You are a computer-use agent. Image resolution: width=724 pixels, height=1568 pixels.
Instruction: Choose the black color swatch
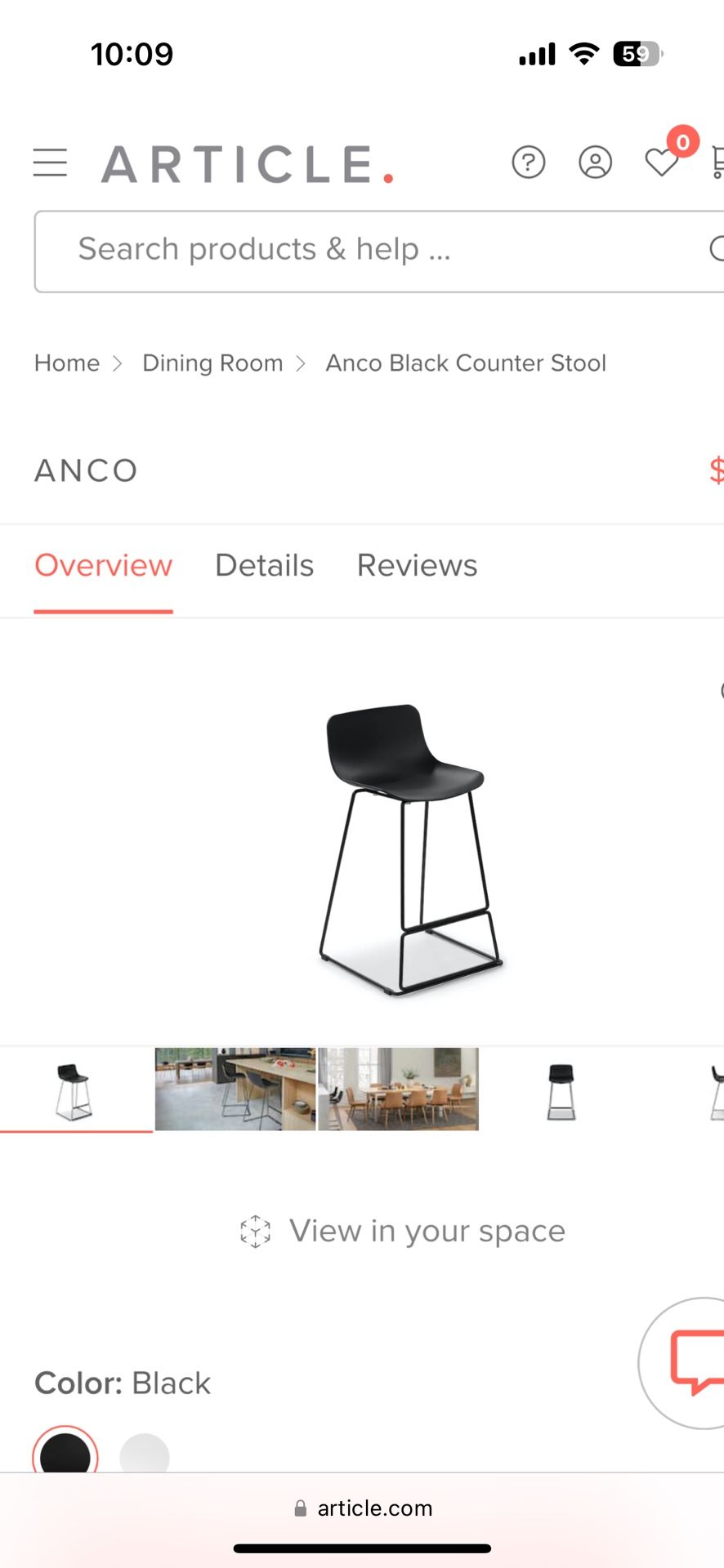[65, 1455]
